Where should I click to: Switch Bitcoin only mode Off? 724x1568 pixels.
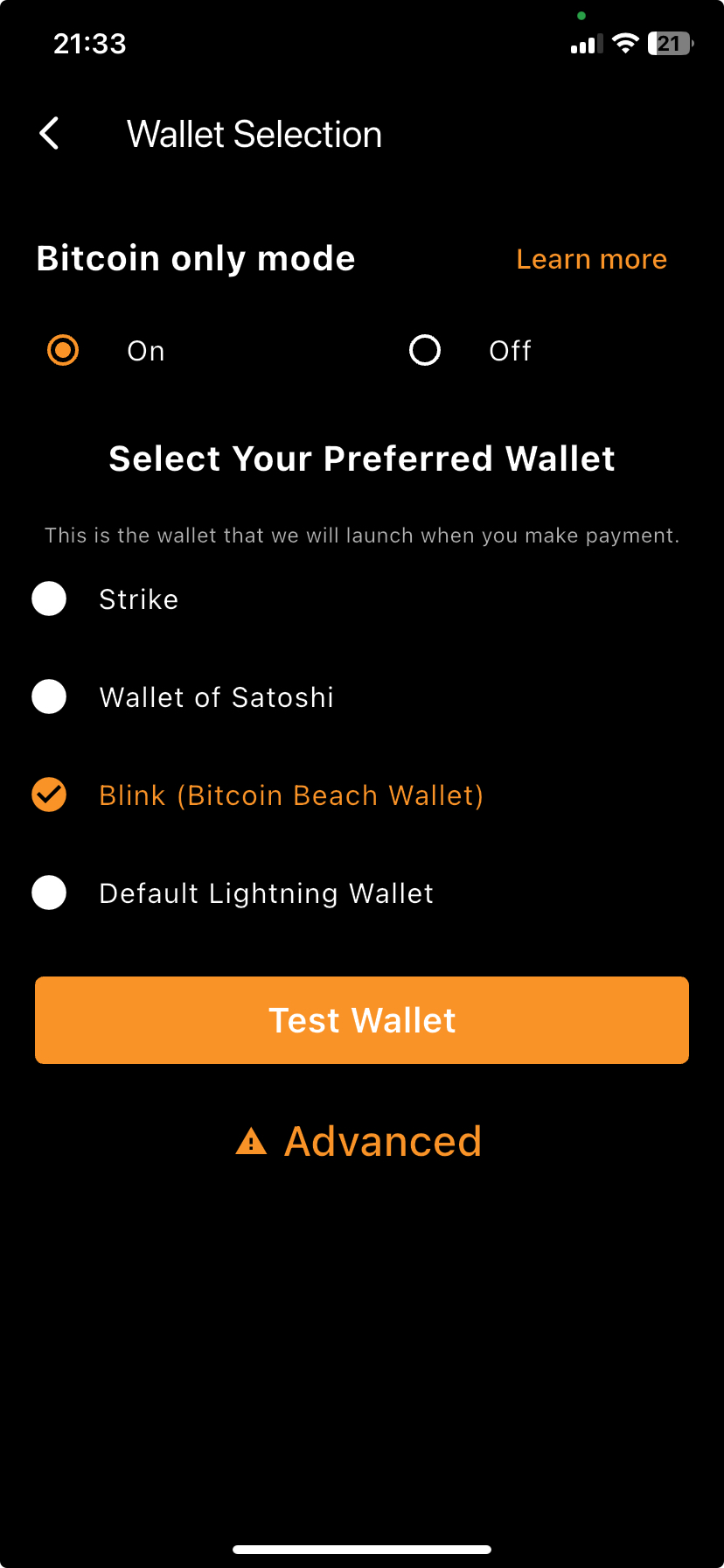425,350
